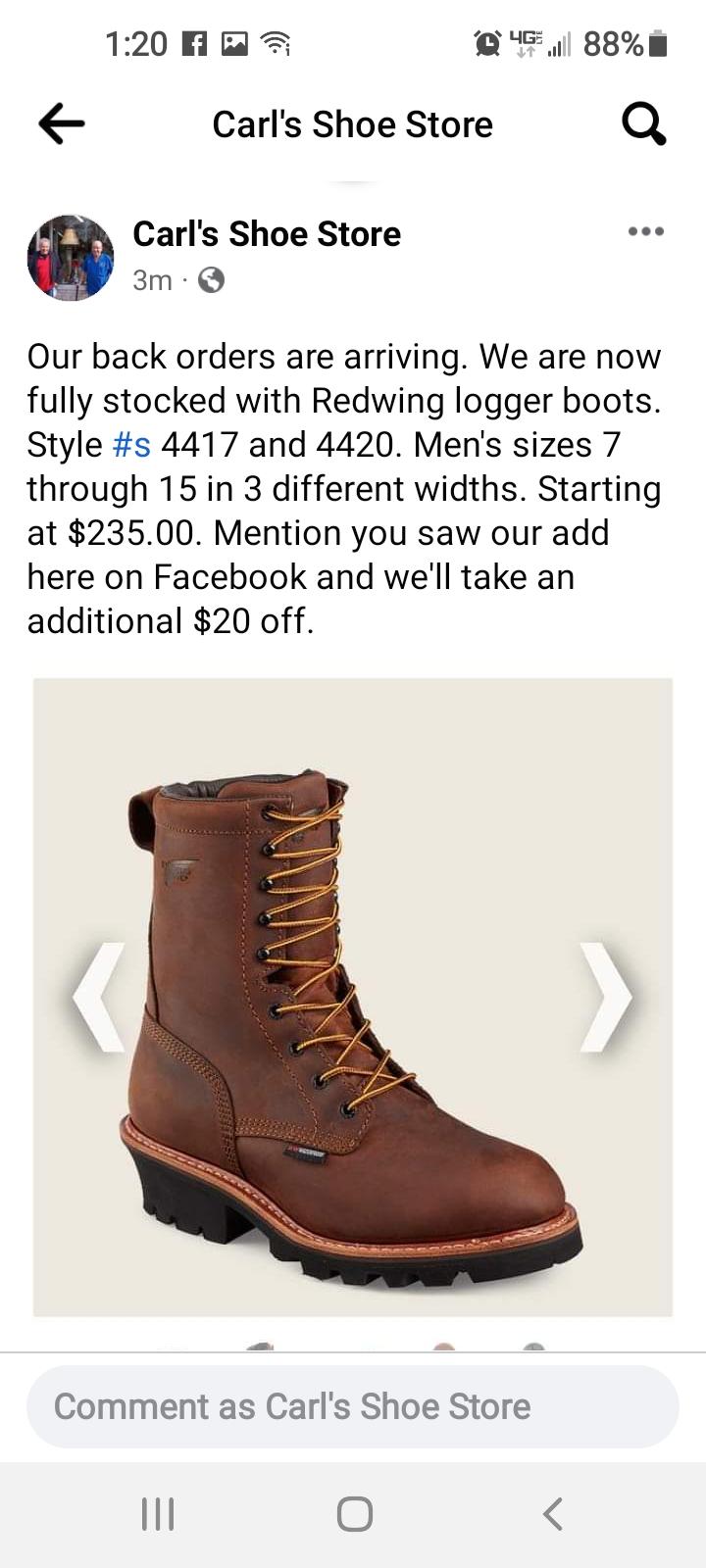This screenshot has width=706, height=1568.
Task: Tap the Comment as Carl's Shoe Store field
Action: point(352,1406)
